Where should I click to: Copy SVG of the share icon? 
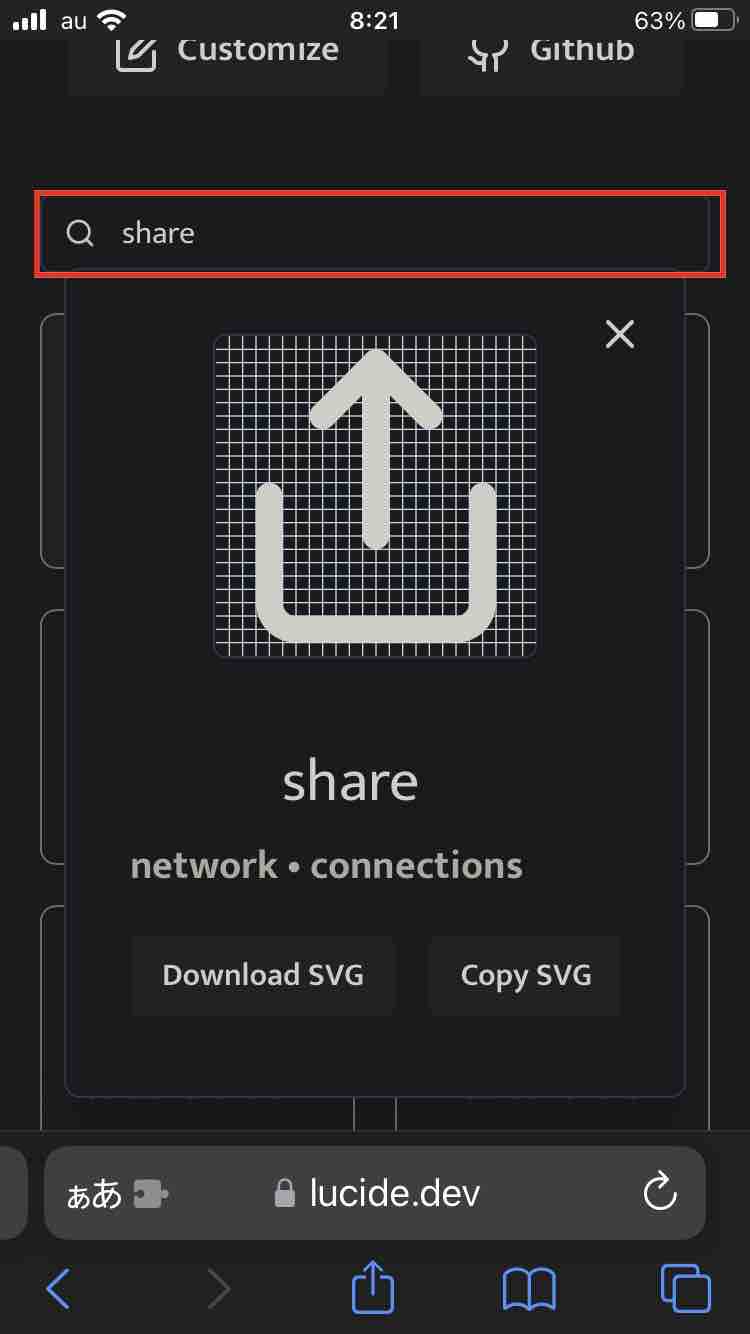525,975
